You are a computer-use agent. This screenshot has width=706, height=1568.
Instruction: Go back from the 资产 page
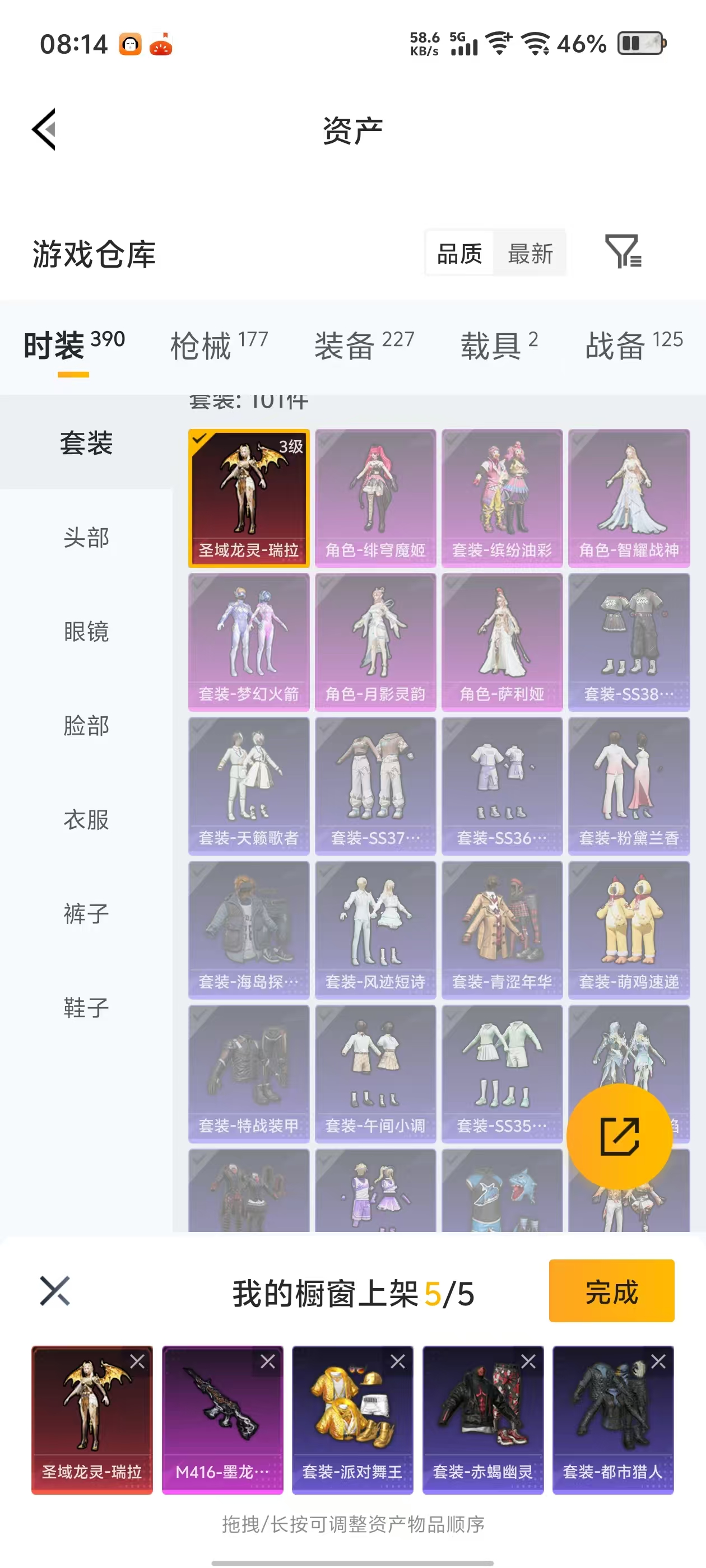[44, 129]
